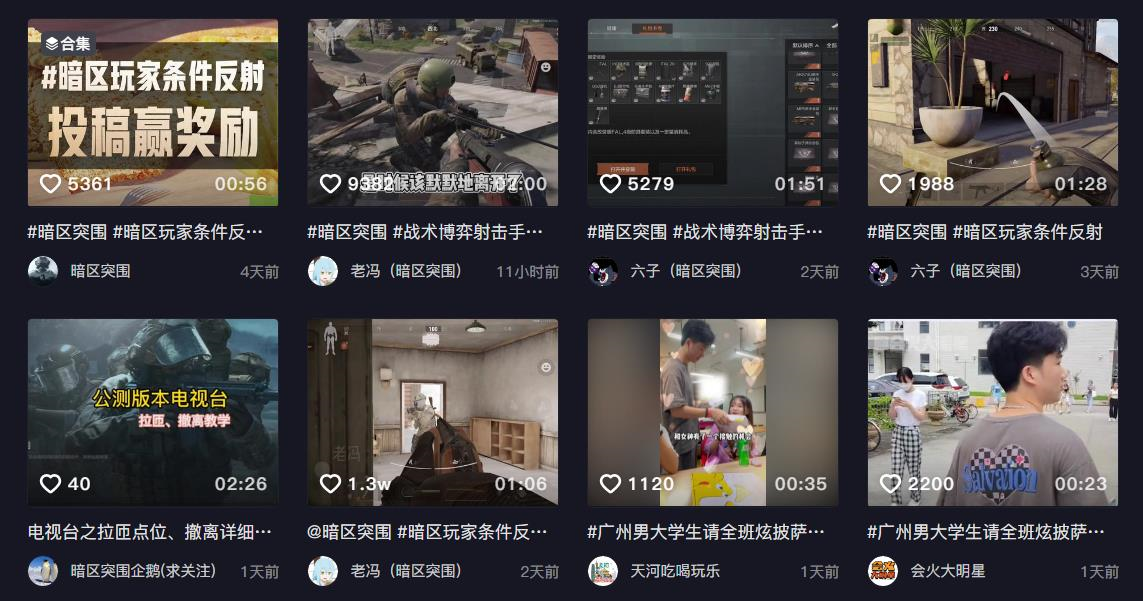Visit 天河吃喝玩乐 author page
Viewport: 1143px width, 601px height.
[675, 571]
